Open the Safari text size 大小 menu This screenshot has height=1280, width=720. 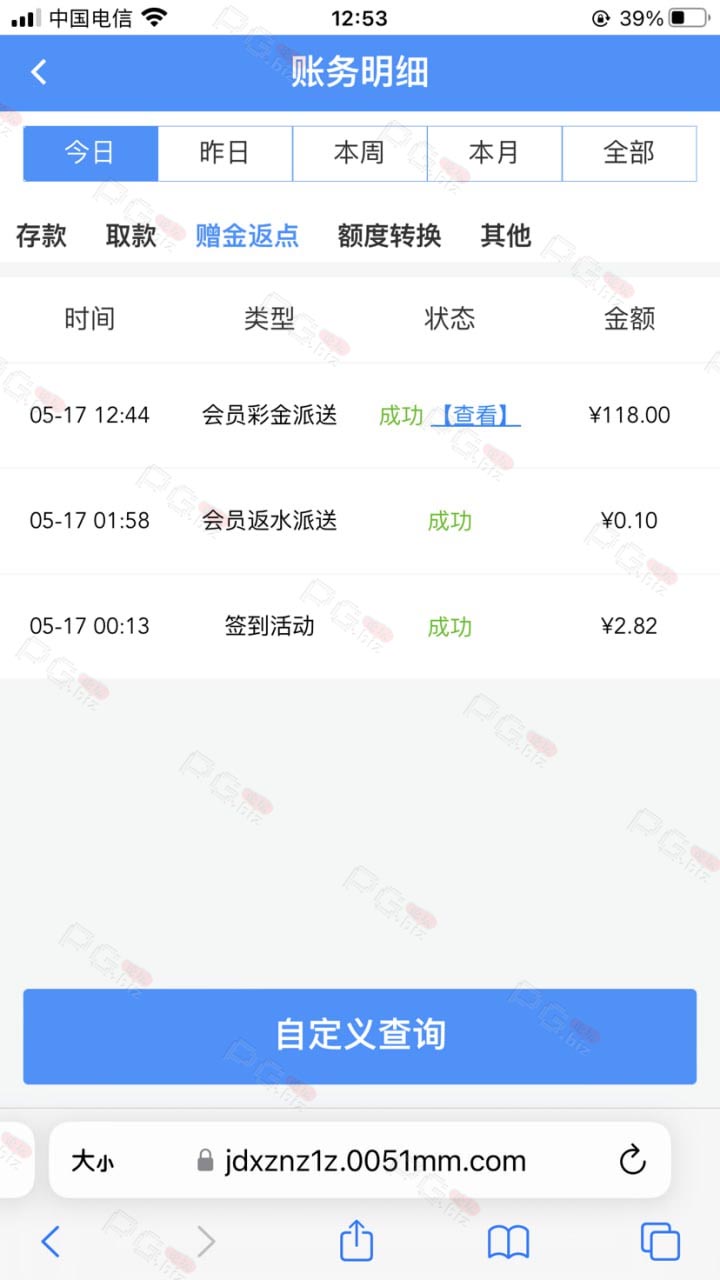[x=92, y=1161]
